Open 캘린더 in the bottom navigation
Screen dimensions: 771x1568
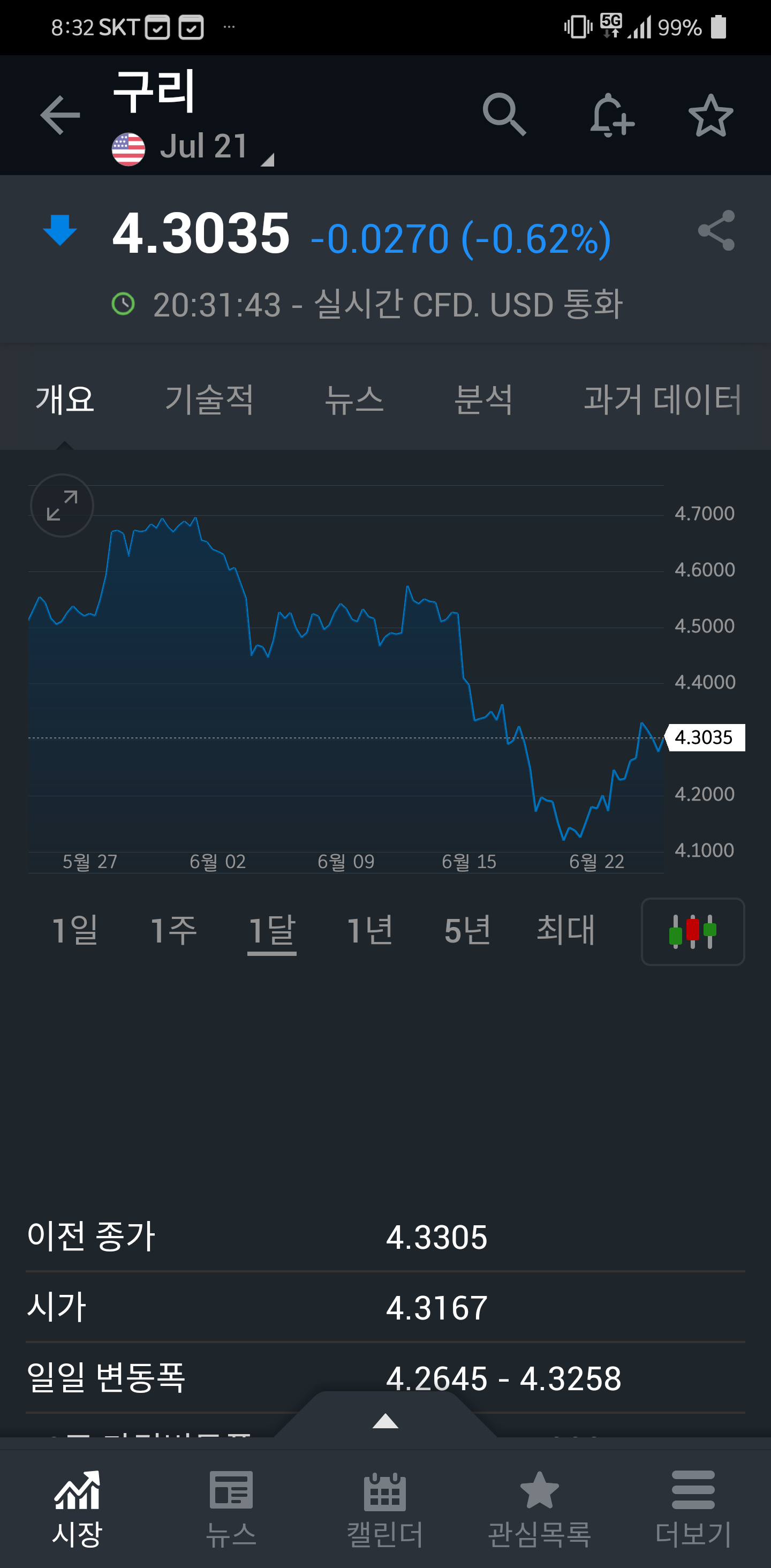click(384, 1509)
